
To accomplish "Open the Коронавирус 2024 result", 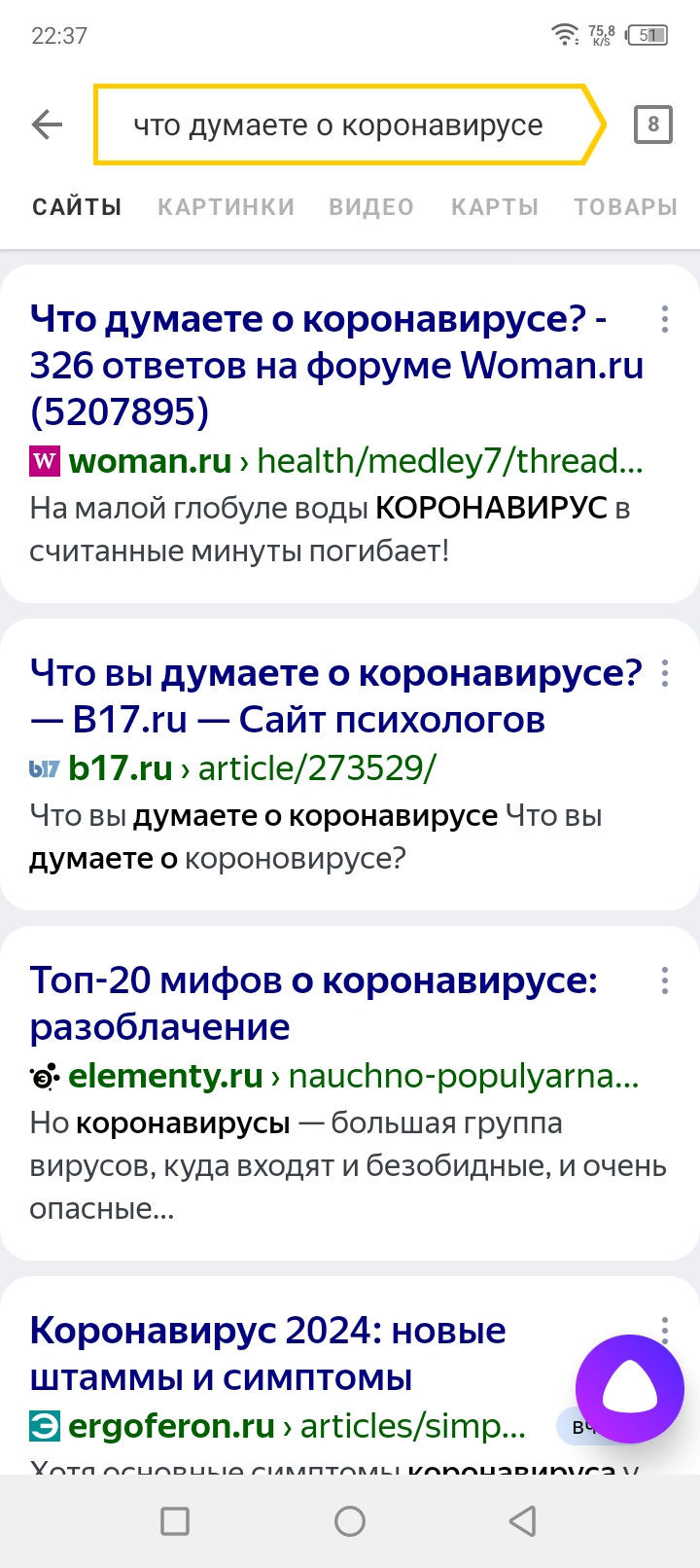I will point(267,1353).
